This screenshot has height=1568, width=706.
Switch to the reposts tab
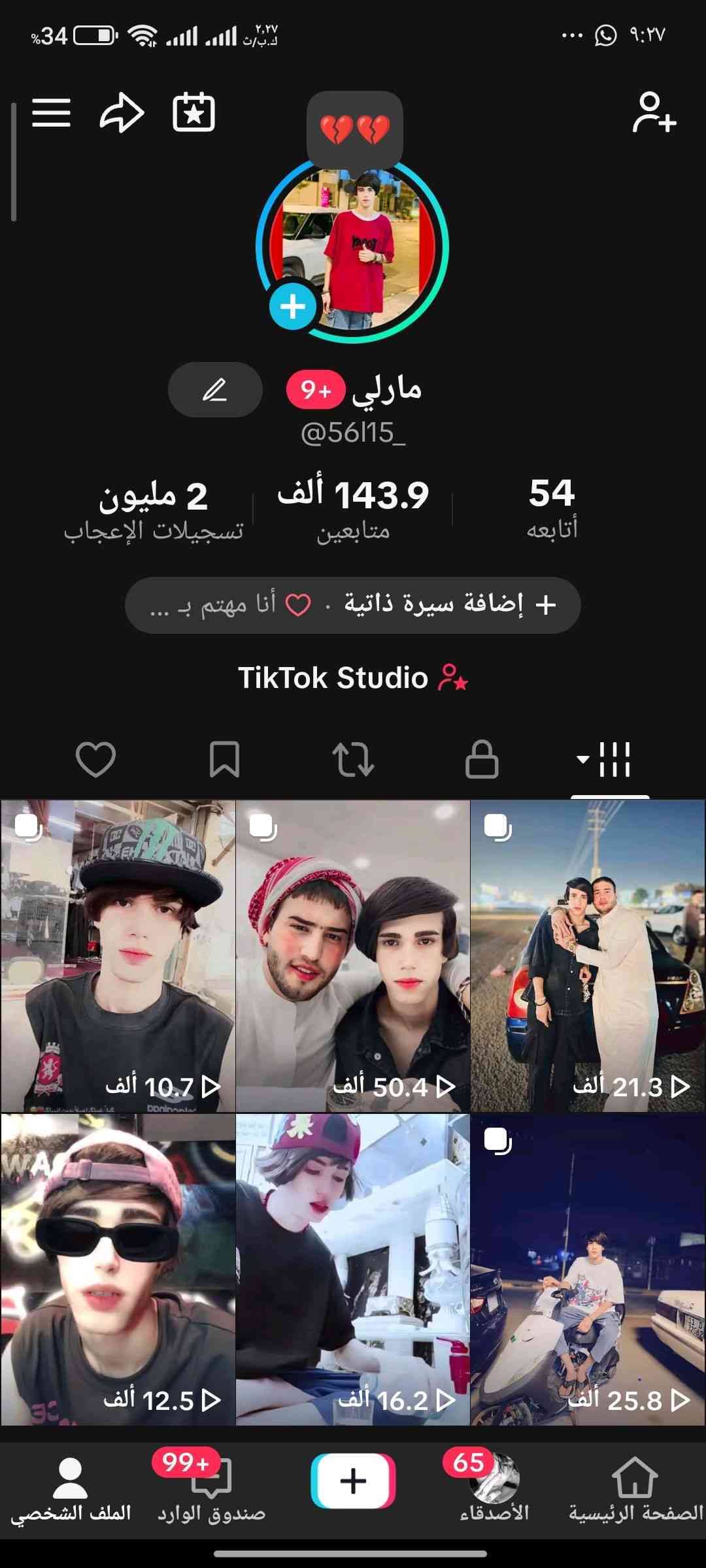[353, 759]
